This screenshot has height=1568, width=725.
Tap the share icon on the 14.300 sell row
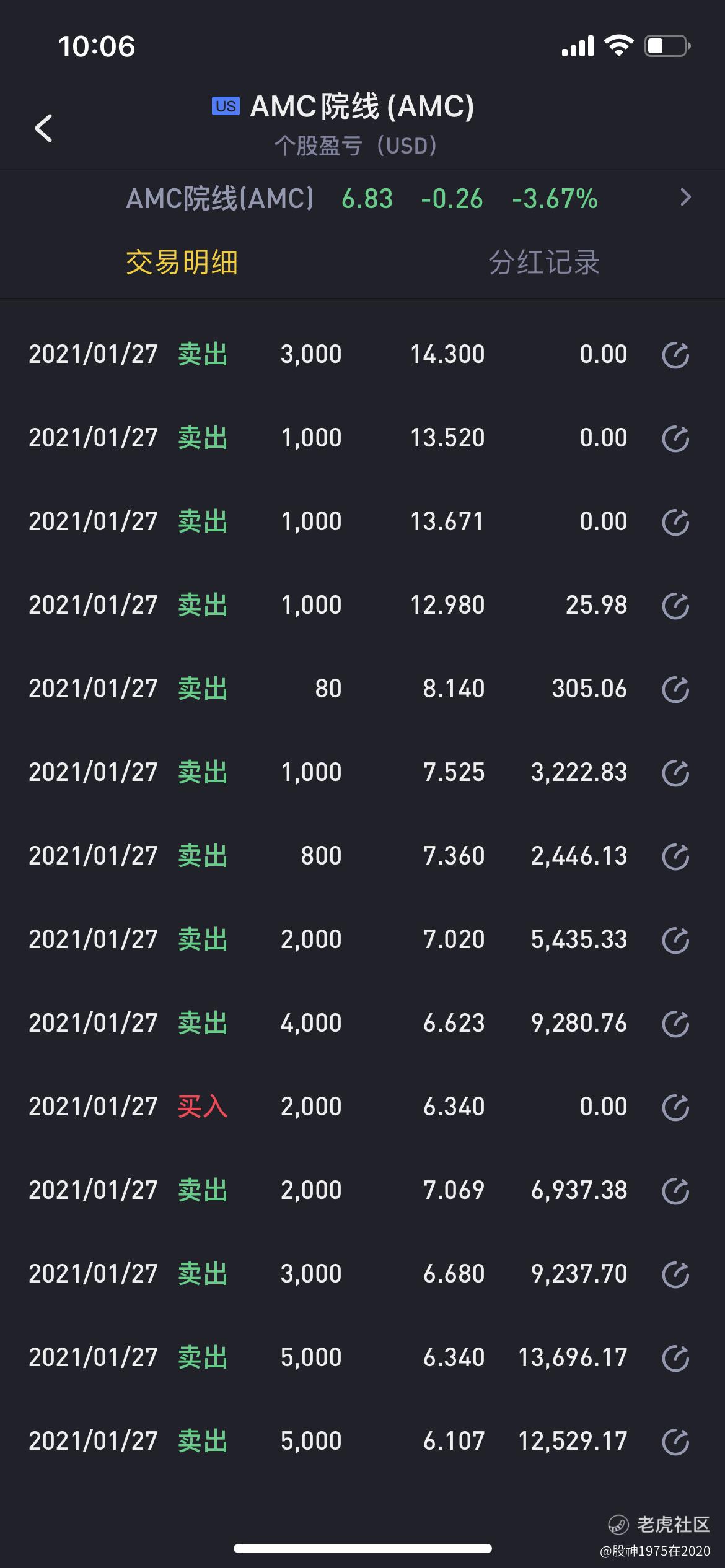coord(675,355)
